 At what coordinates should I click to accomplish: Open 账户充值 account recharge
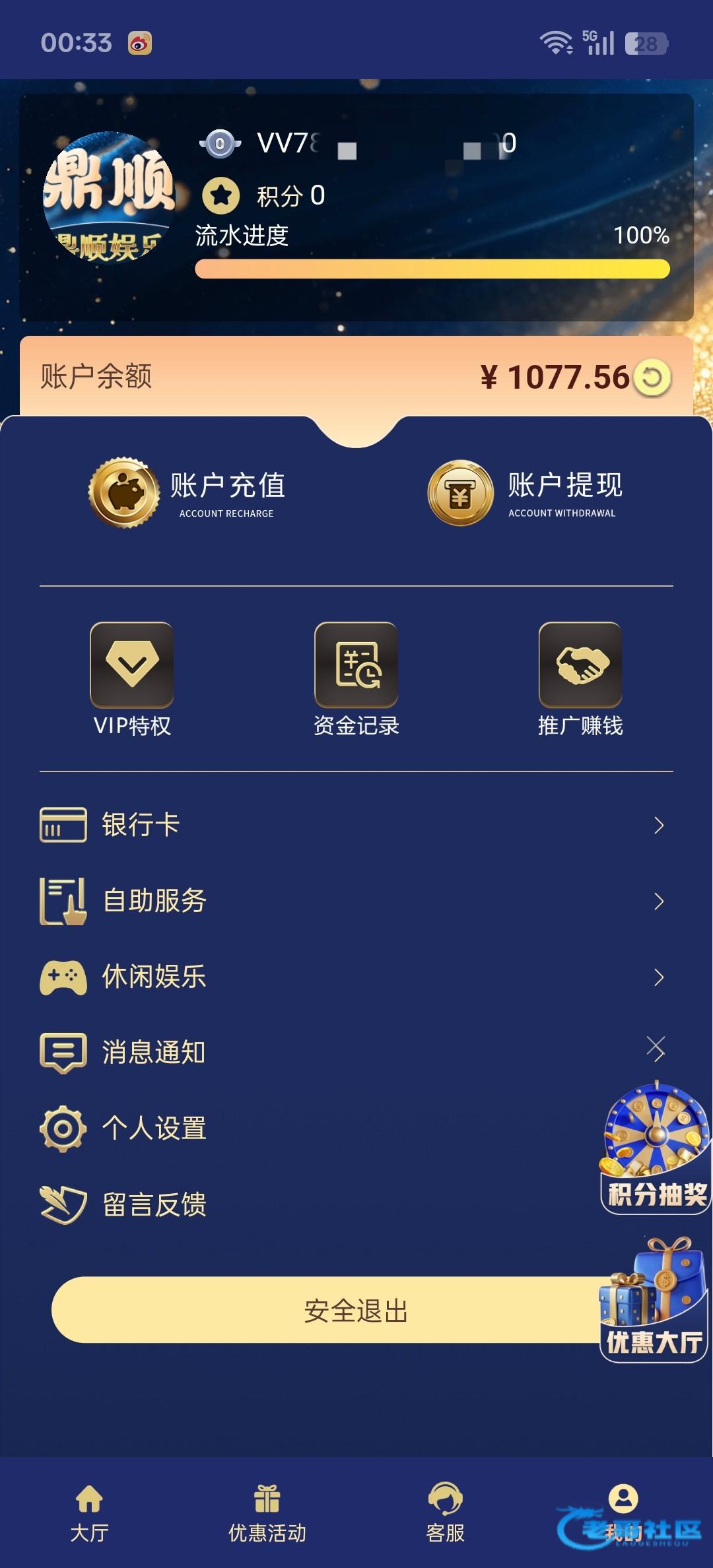point(188,493)
